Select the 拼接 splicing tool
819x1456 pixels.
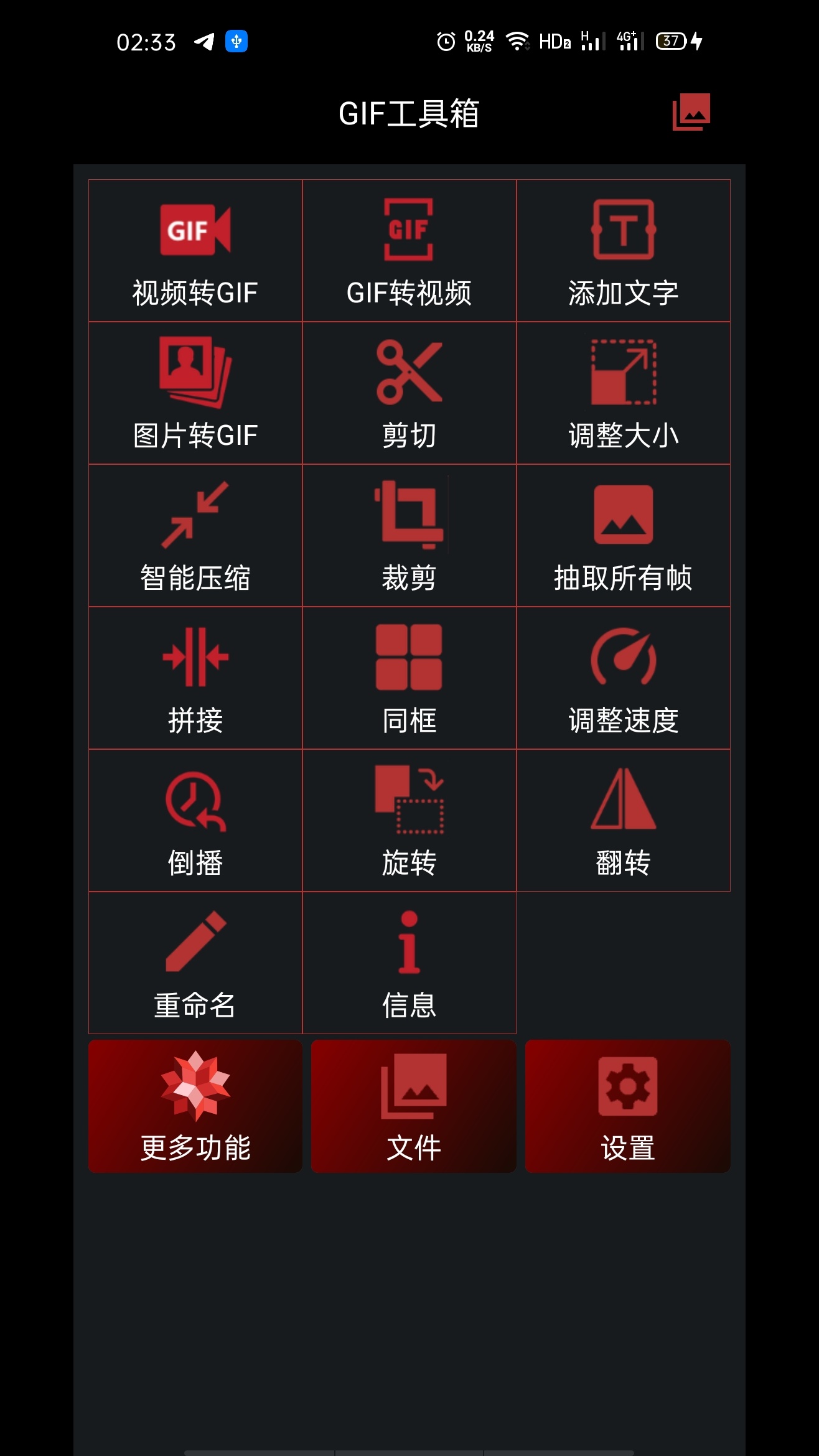194,678
